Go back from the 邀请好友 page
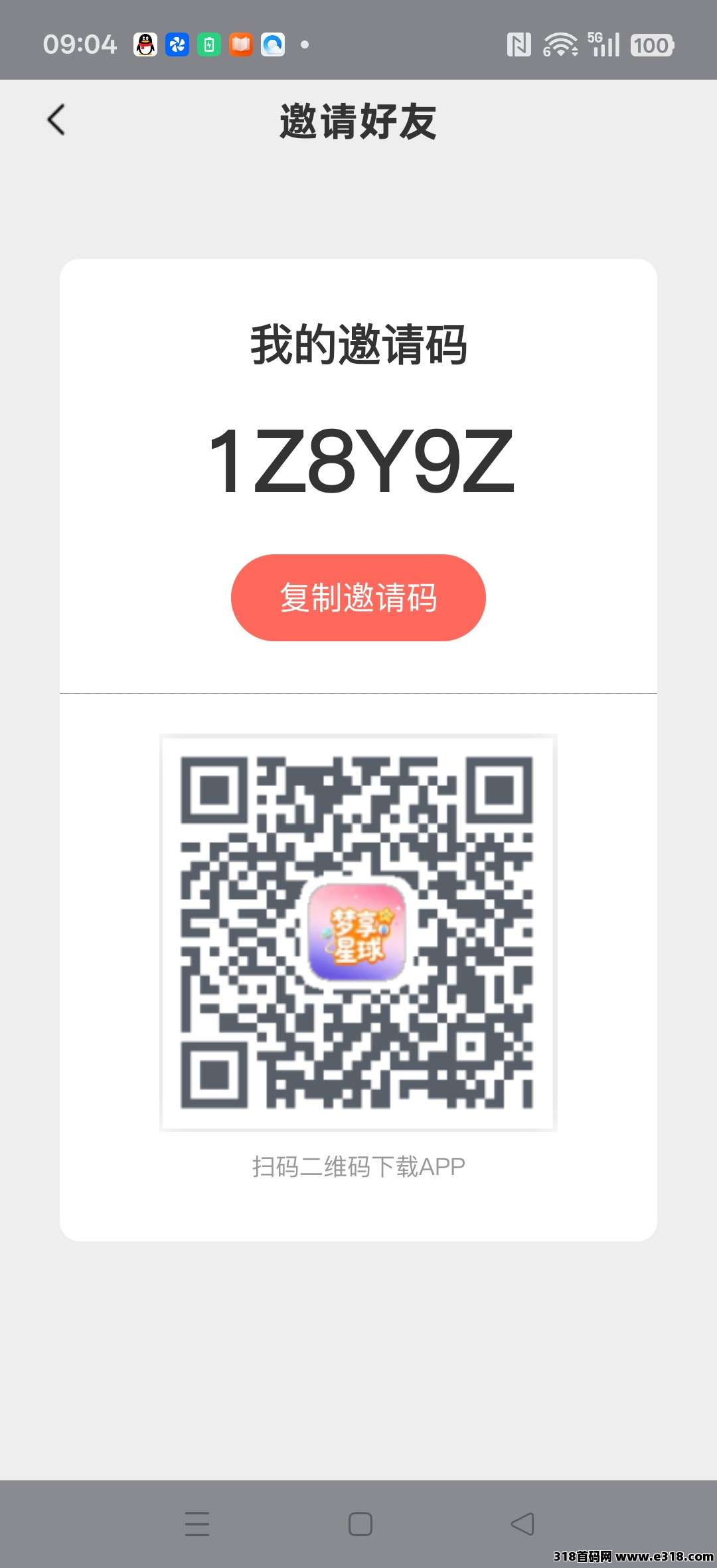The width and height of the screenshot is (717, 1568). (x=56, y=120)
